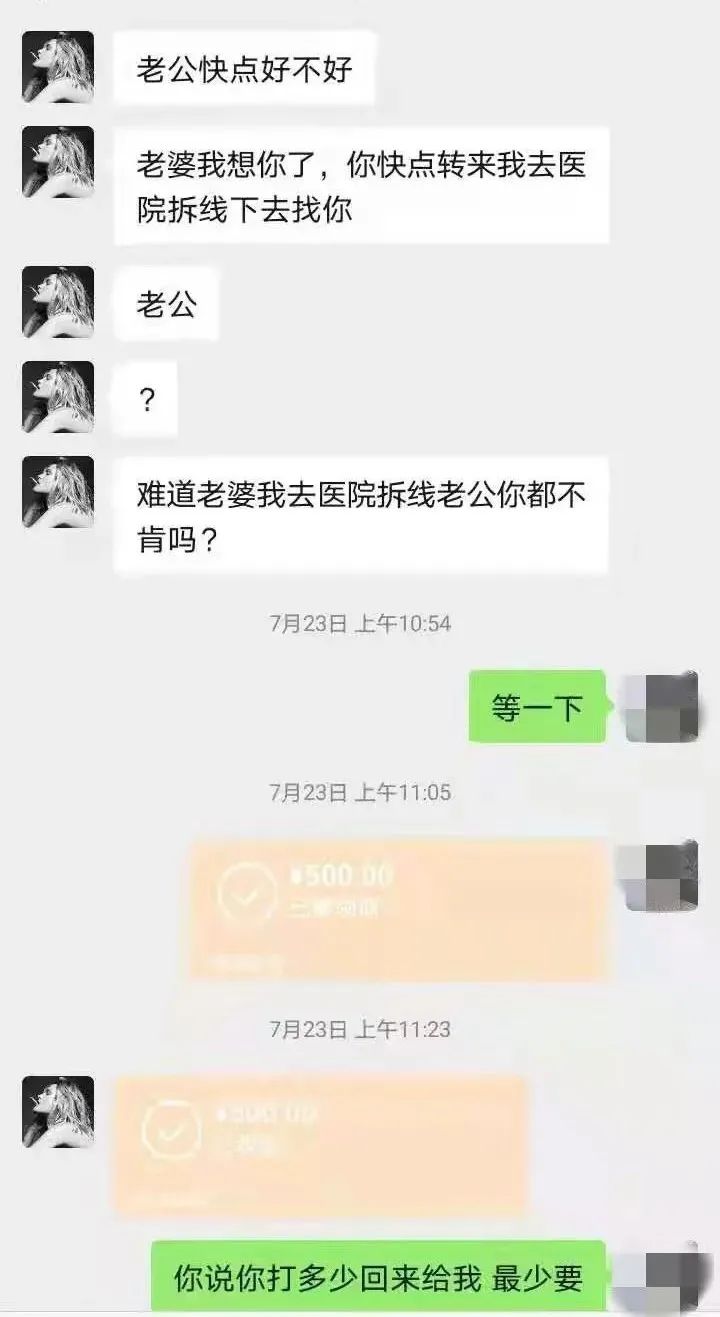Open the ¥500.00 transfer sent at 上午11:05

[399, 908]
